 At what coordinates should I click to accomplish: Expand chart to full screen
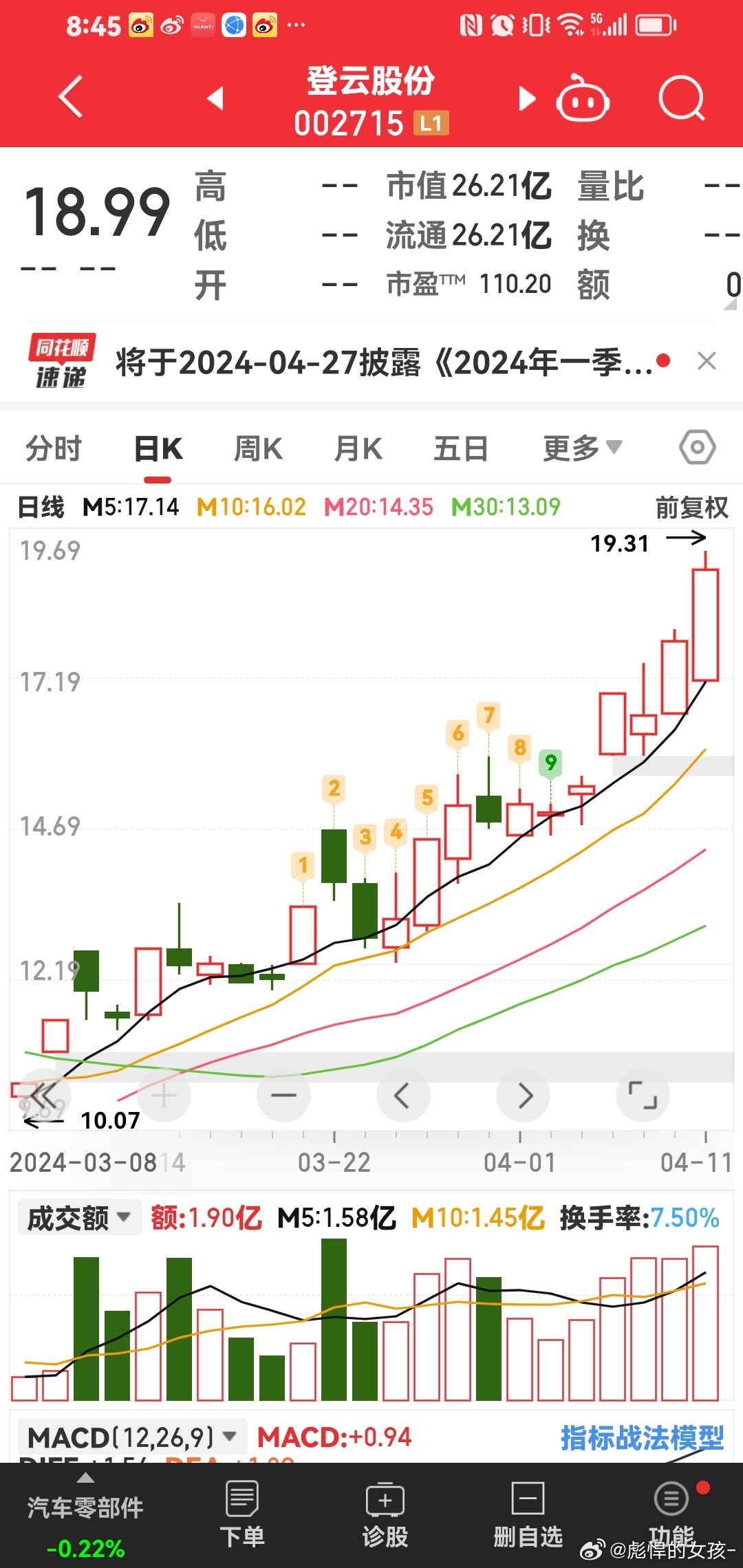[643, 1095]
